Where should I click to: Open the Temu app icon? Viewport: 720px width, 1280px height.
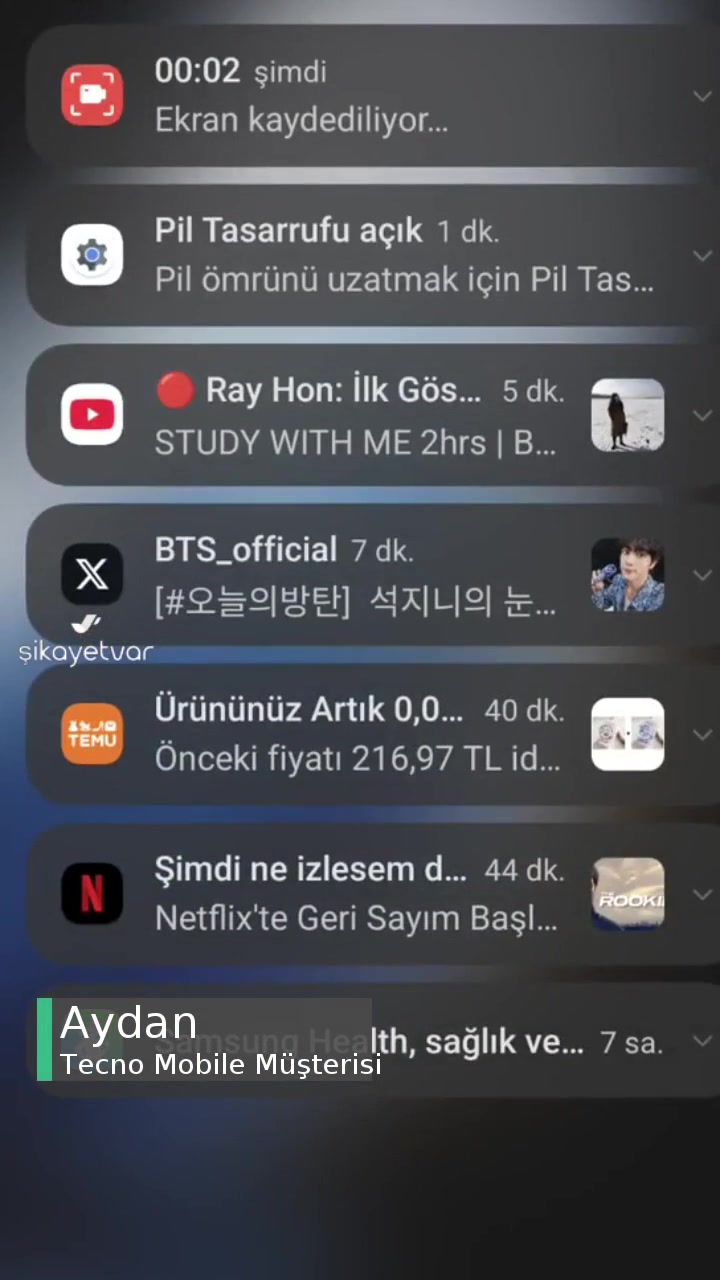tap(92, 735)
